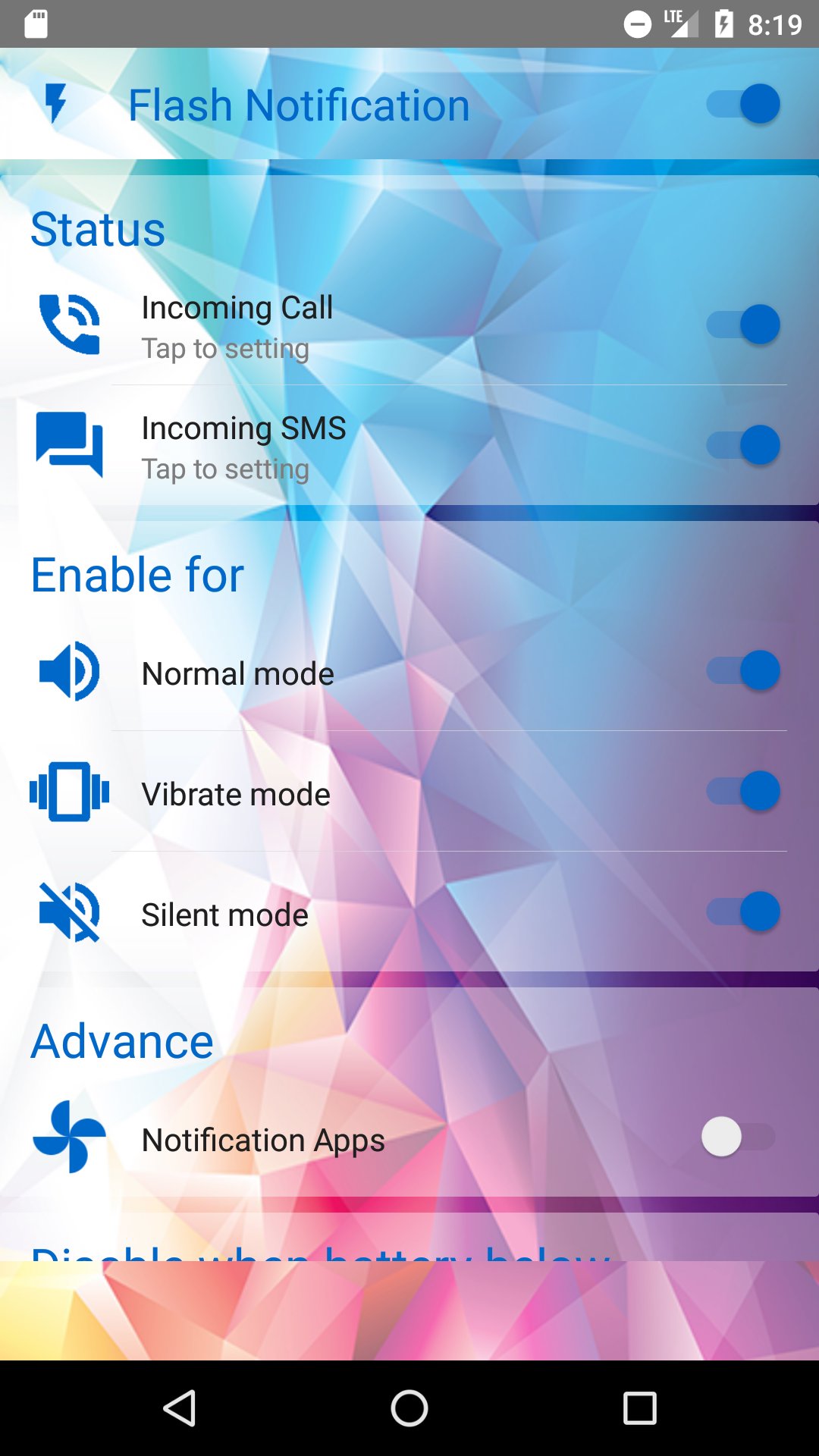Tap the Advance section header
This screenshot has height=1456, width=819.
coord(121,1040)
